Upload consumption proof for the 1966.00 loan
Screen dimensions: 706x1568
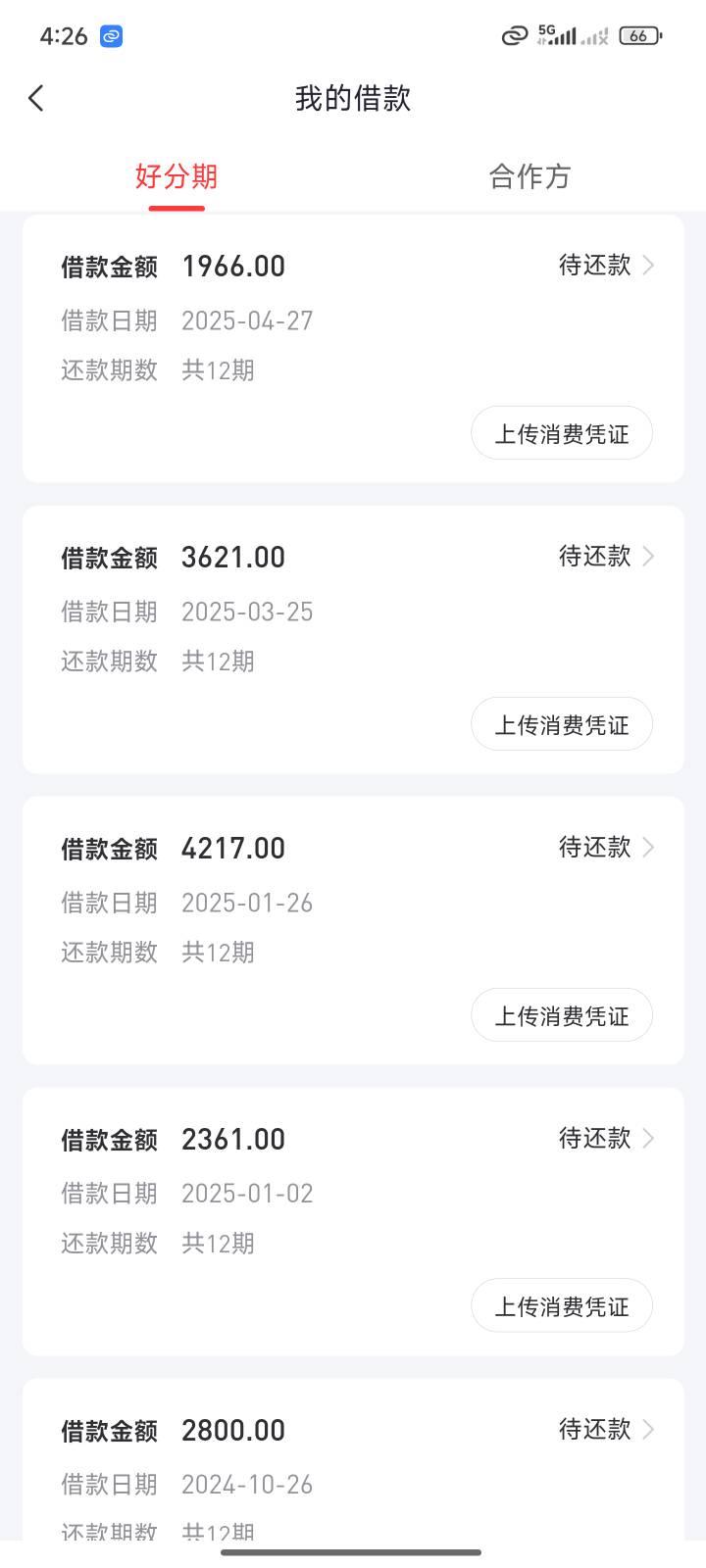562,433
